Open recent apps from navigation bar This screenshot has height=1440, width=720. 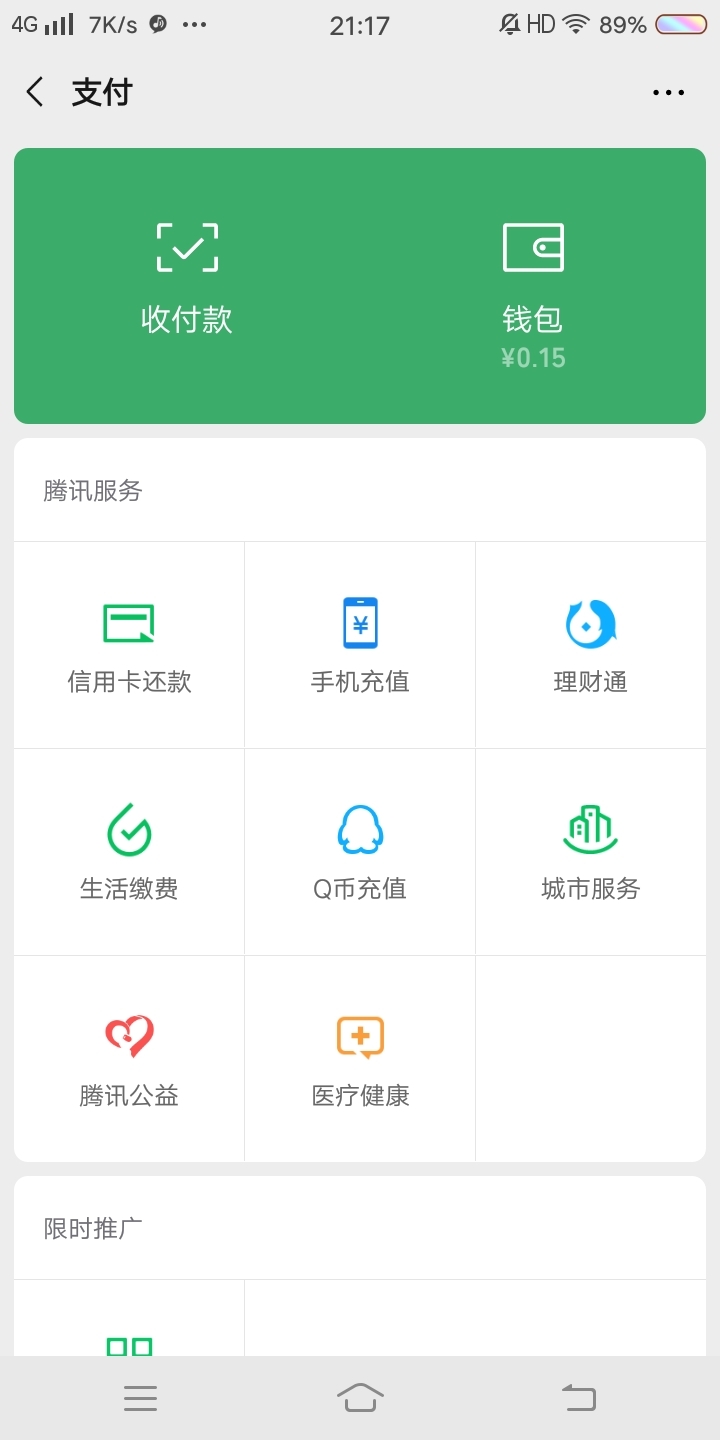141,1398
